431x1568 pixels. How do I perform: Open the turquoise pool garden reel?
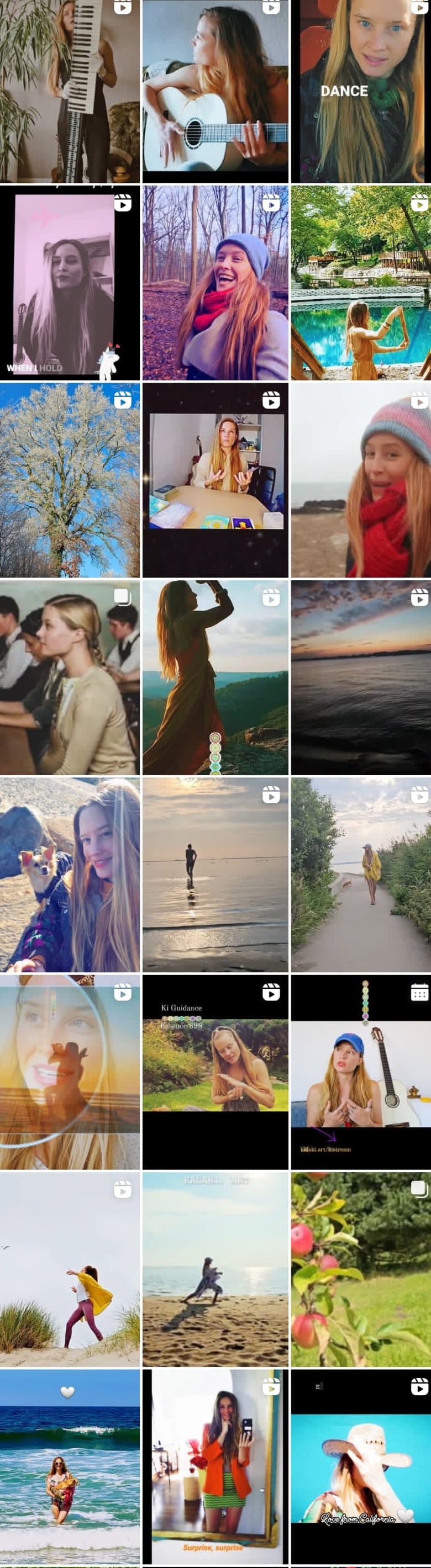360,283
